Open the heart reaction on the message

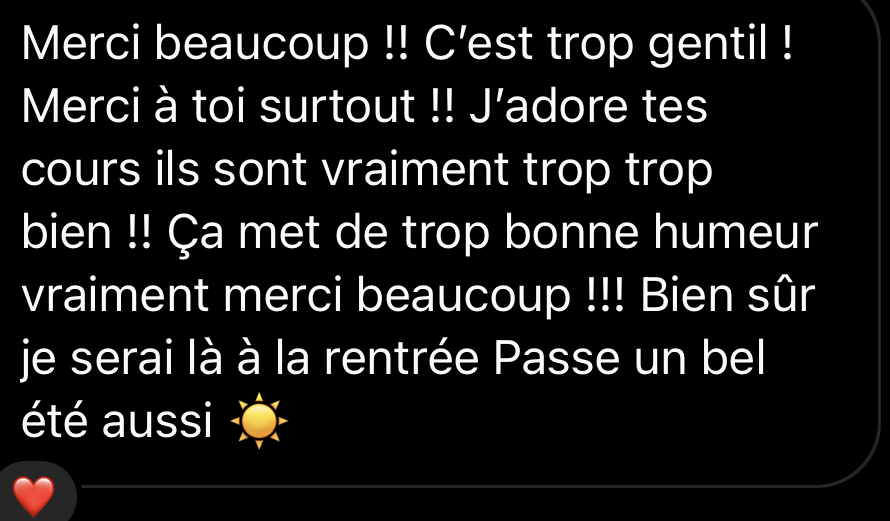tap(32, 496)
